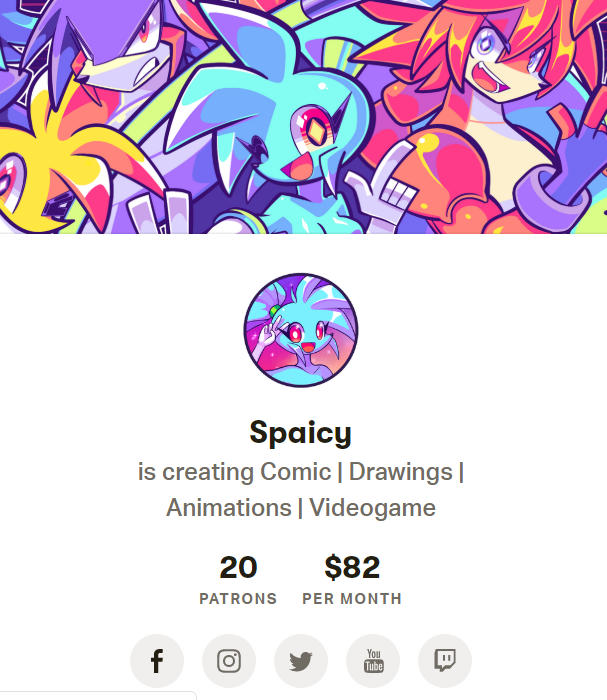Tap Spaicy's round profile picture
This screenshot has width=607, height=700.
[x=301, y=330]
